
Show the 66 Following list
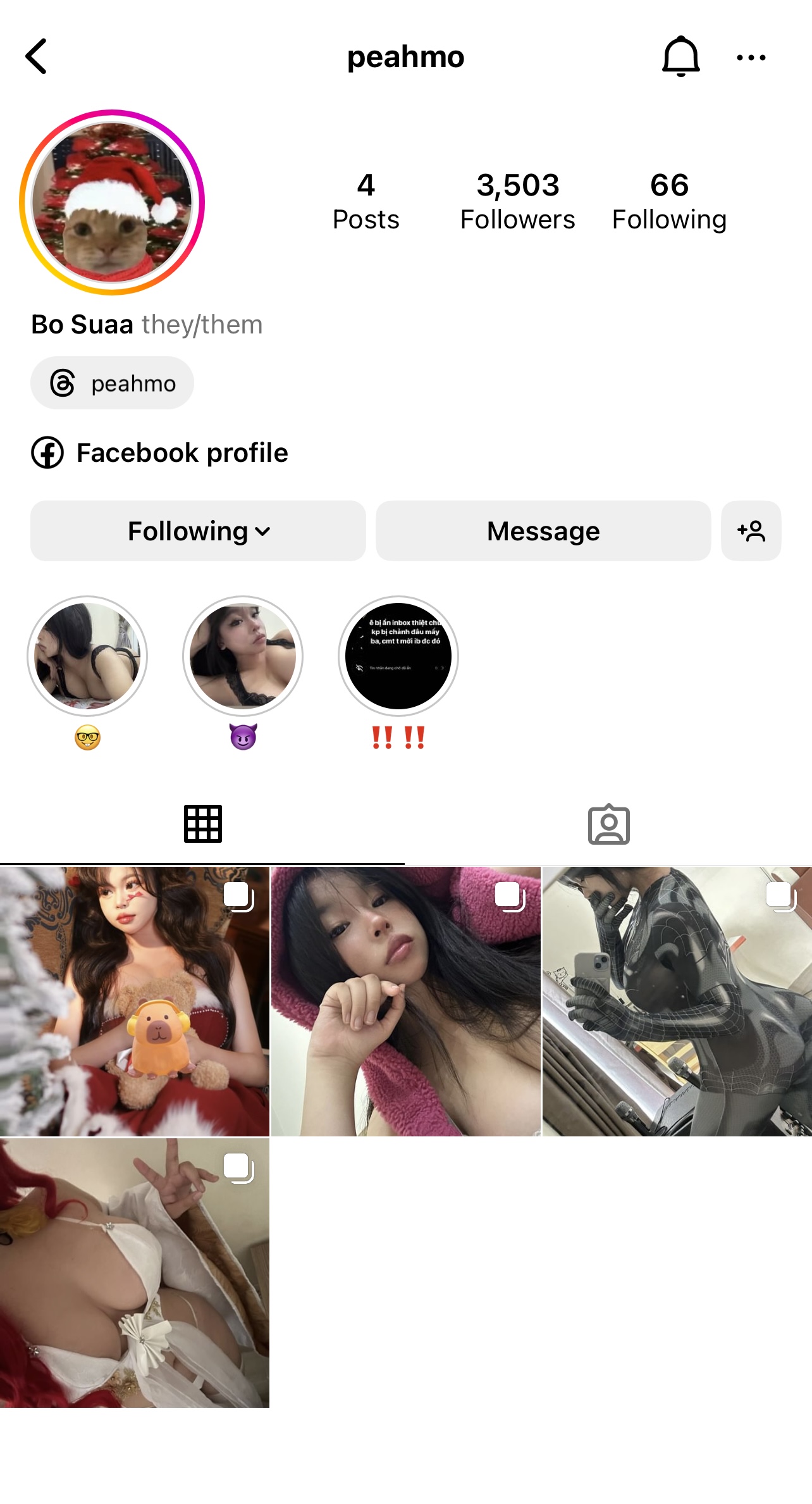click(x=669, y=201)
